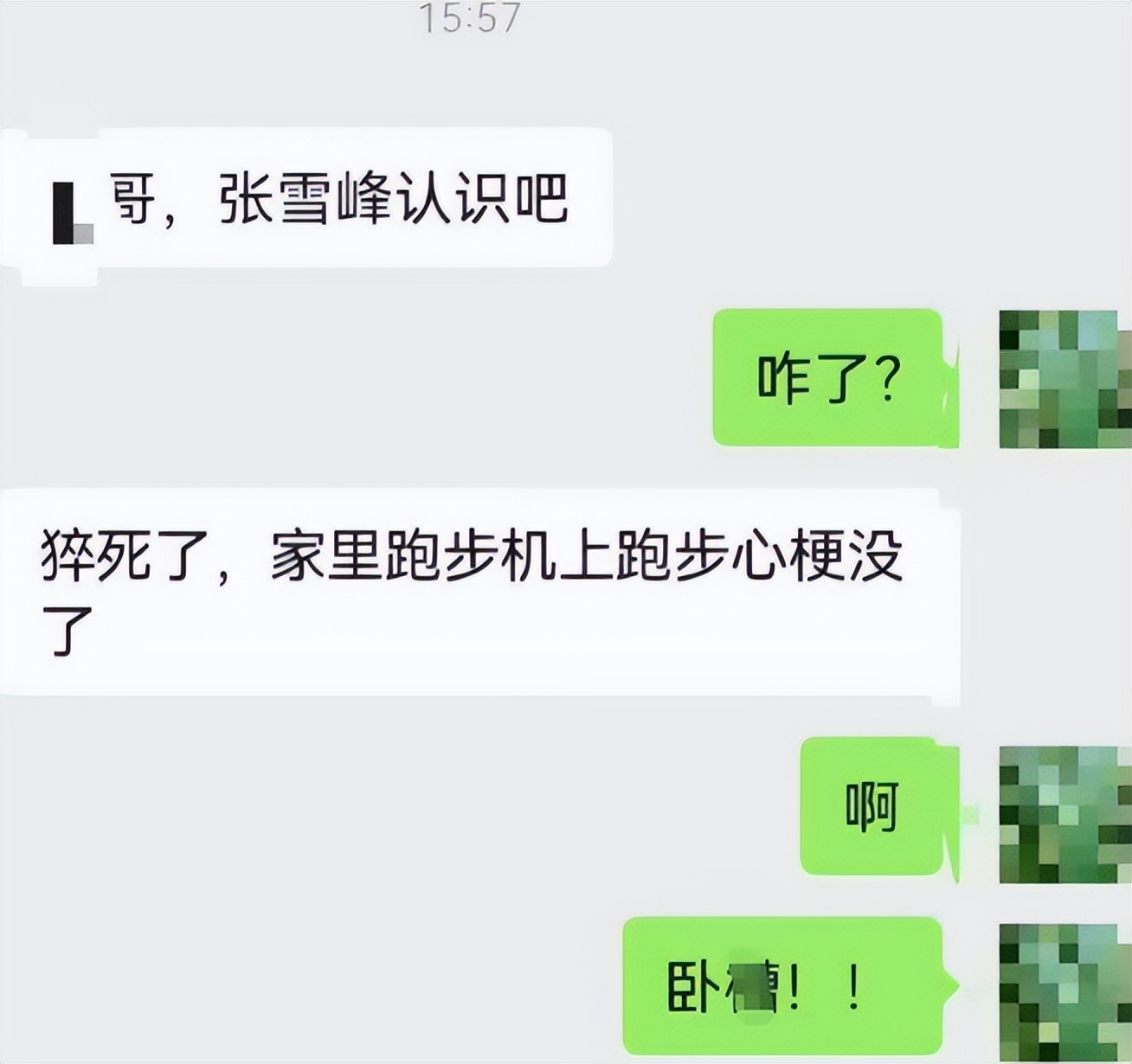Open sender's avatar beside the "咋了?" message
This screenshot has width=1132, height=1064.
click(x=1064, y=379)
